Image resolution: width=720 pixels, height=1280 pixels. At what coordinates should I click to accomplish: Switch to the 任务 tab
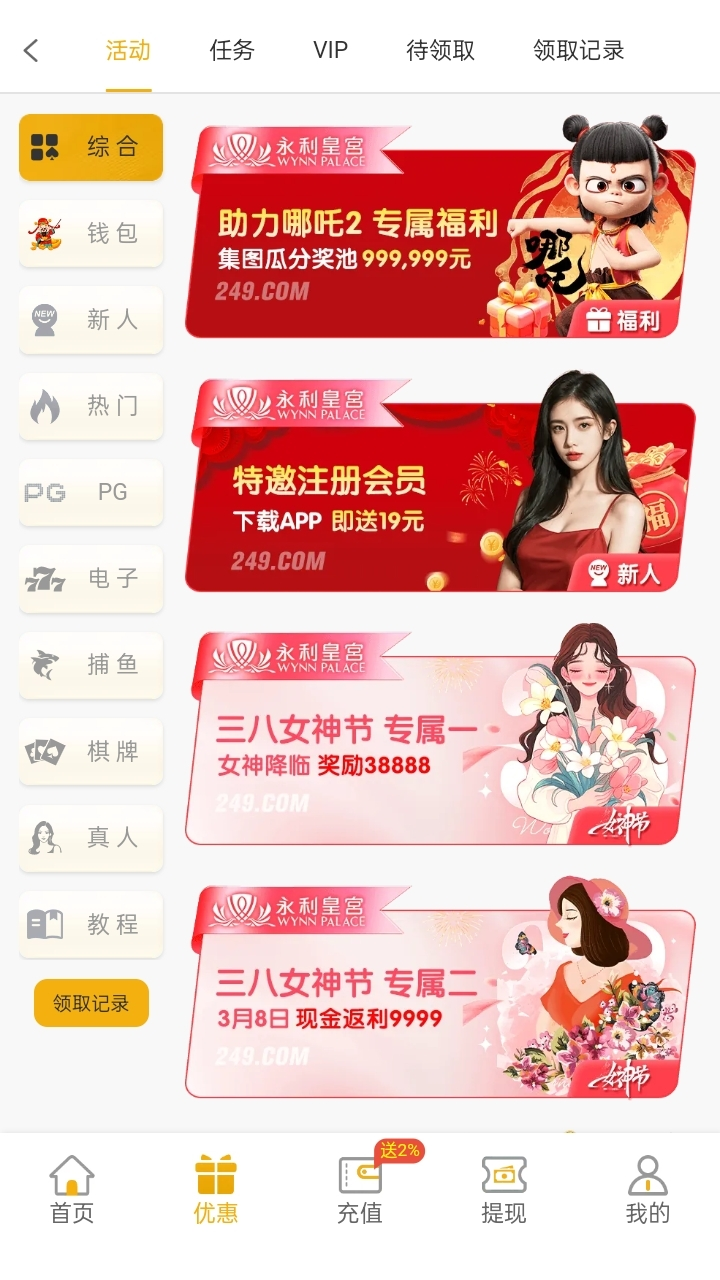(232, 50)
